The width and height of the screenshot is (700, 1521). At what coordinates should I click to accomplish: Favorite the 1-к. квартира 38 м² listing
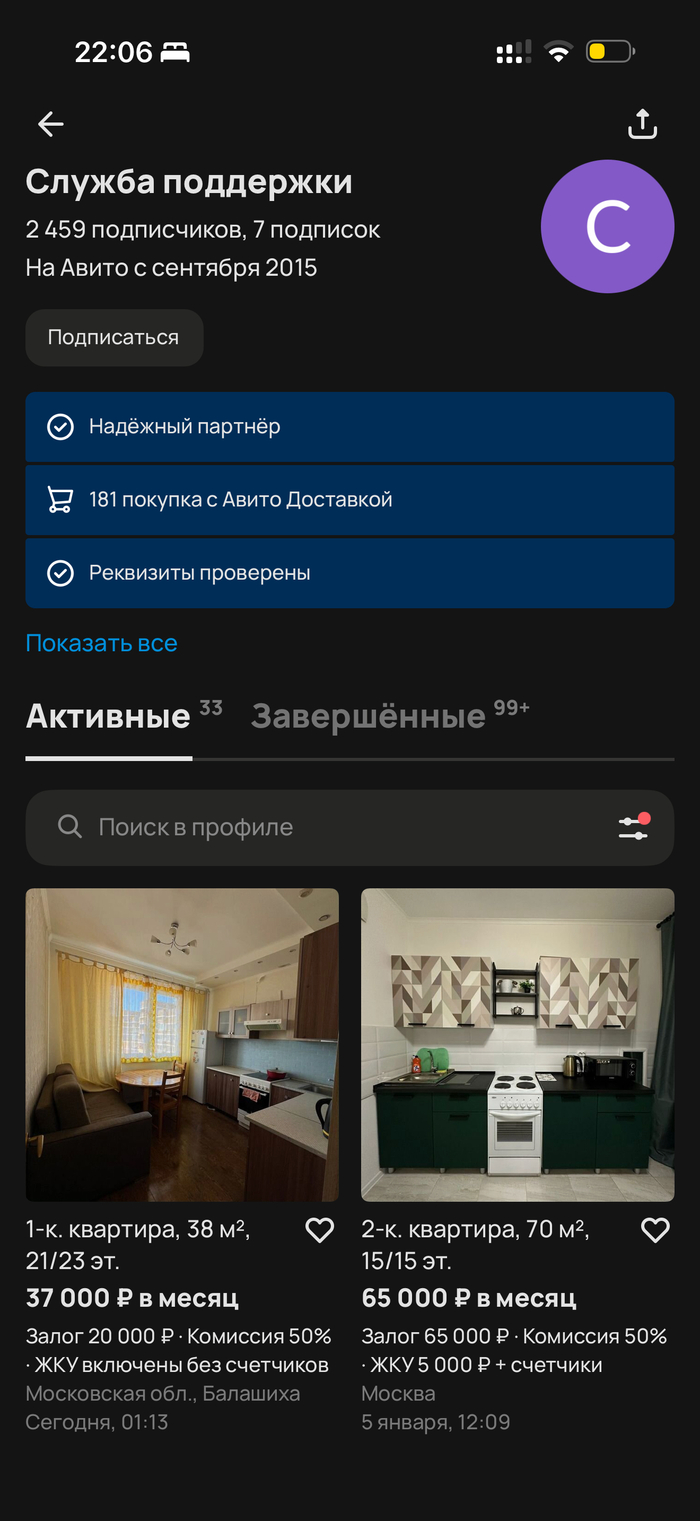click(319, 1230)
